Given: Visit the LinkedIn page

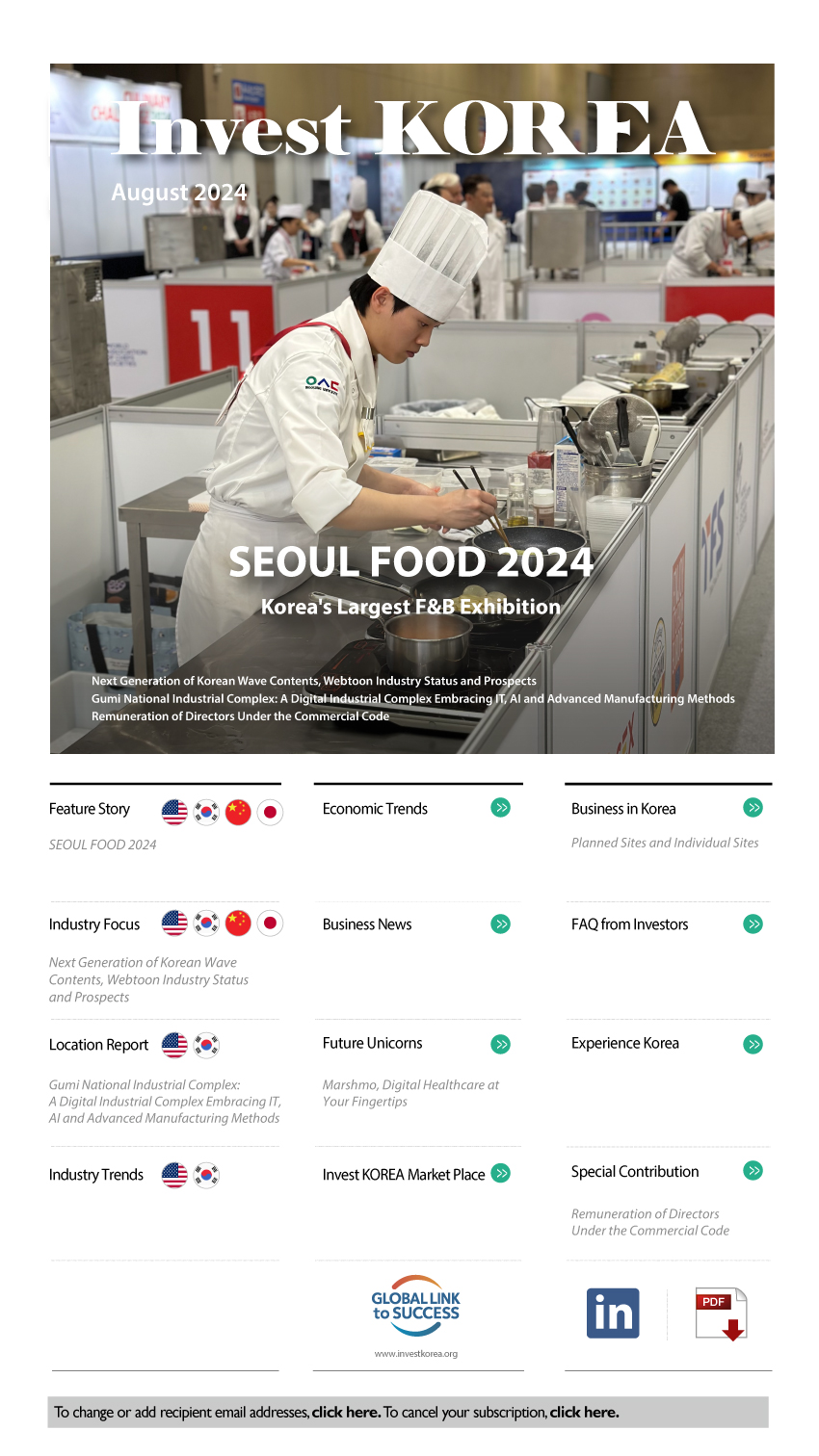Looking at the screenshot, I should coord(613,1313).
